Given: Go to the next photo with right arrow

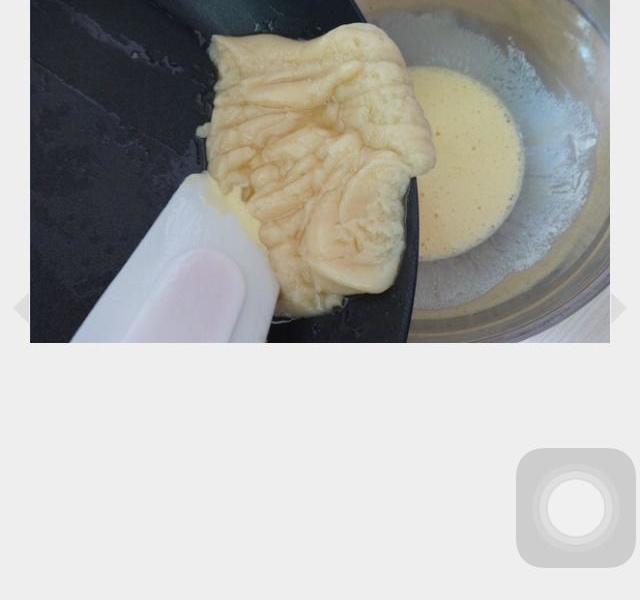Looking at the screenshot, I should [620, 308].
